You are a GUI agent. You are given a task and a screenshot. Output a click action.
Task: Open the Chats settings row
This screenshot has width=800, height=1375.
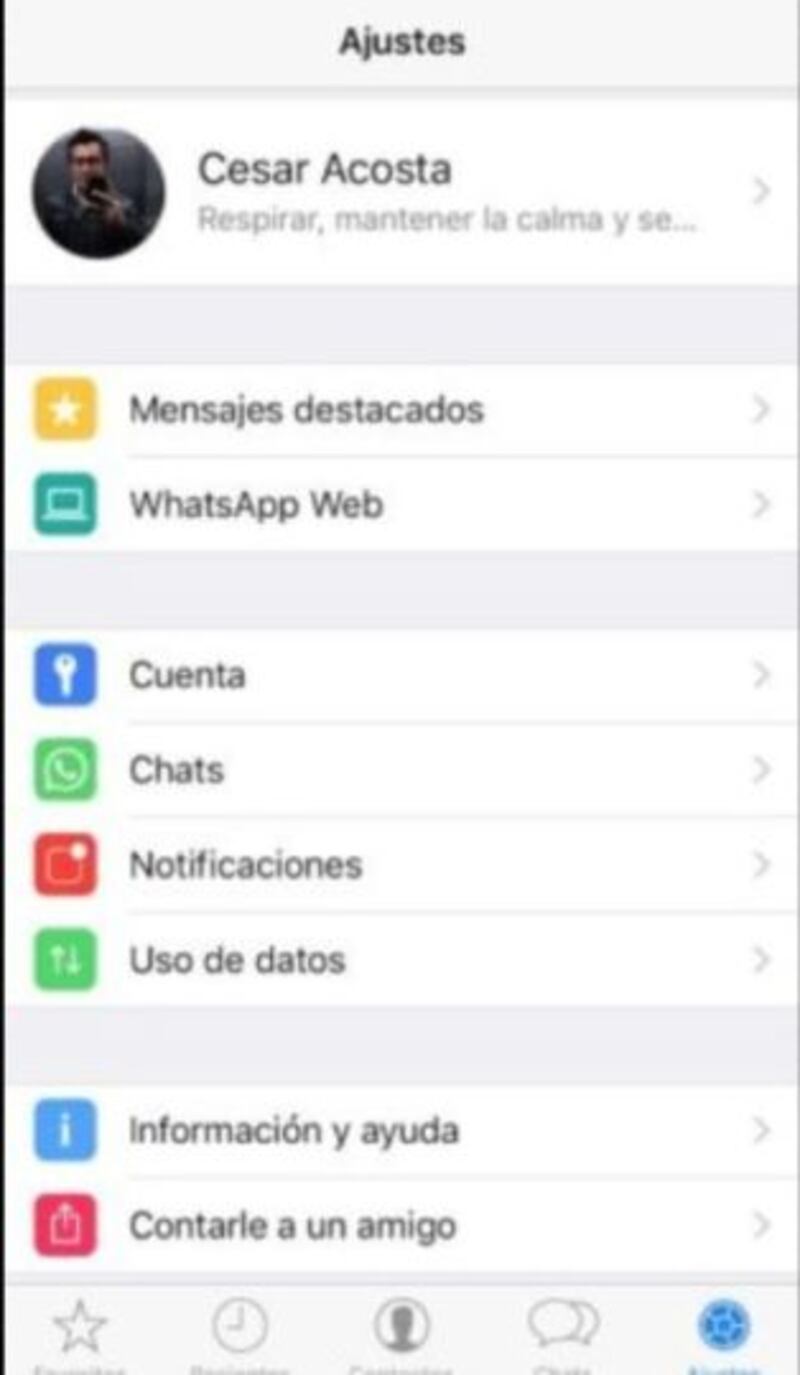[x=400, y=770]
